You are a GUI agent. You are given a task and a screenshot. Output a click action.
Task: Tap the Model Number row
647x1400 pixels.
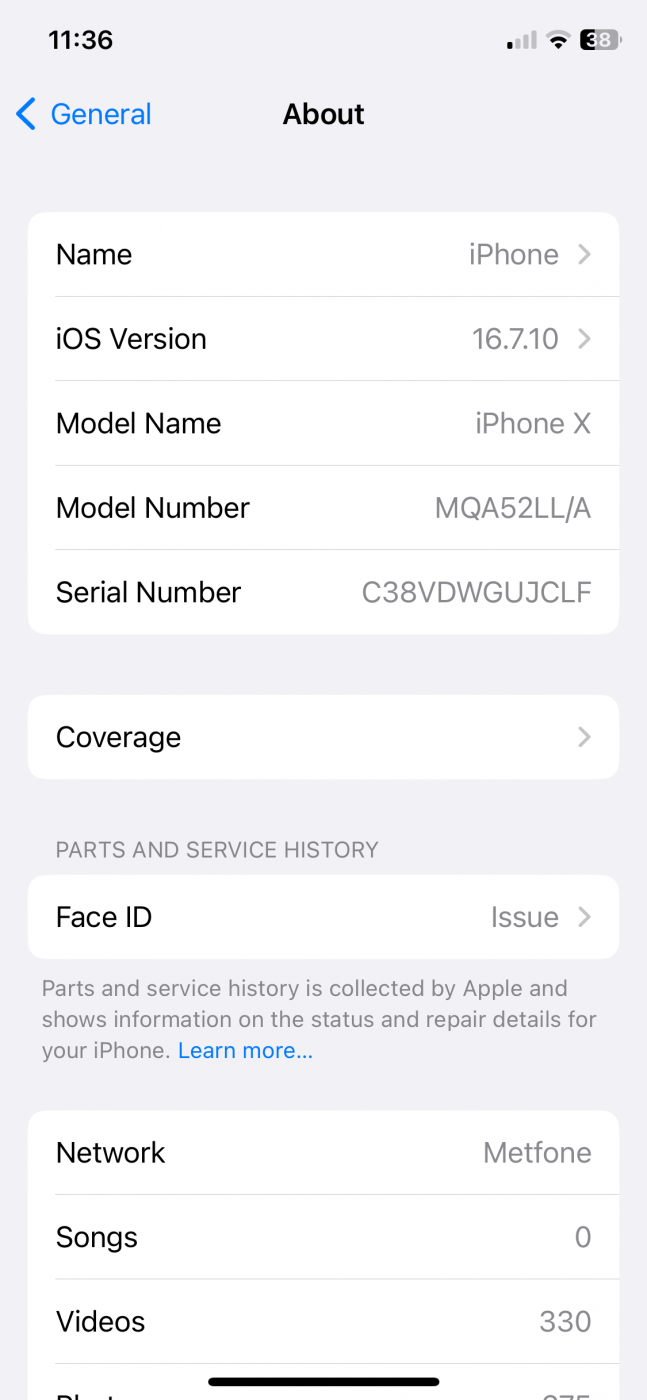(323, 508)
